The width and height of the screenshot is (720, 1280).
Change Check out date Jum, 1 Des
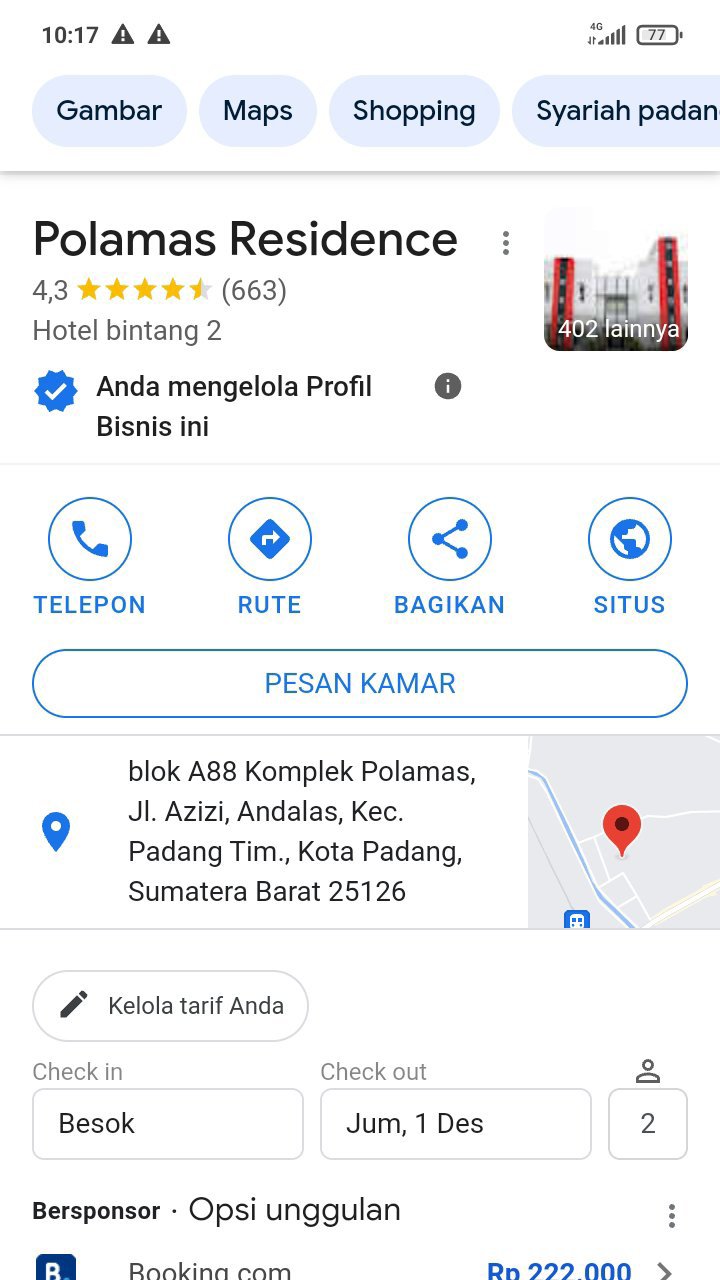(456, 1124)
